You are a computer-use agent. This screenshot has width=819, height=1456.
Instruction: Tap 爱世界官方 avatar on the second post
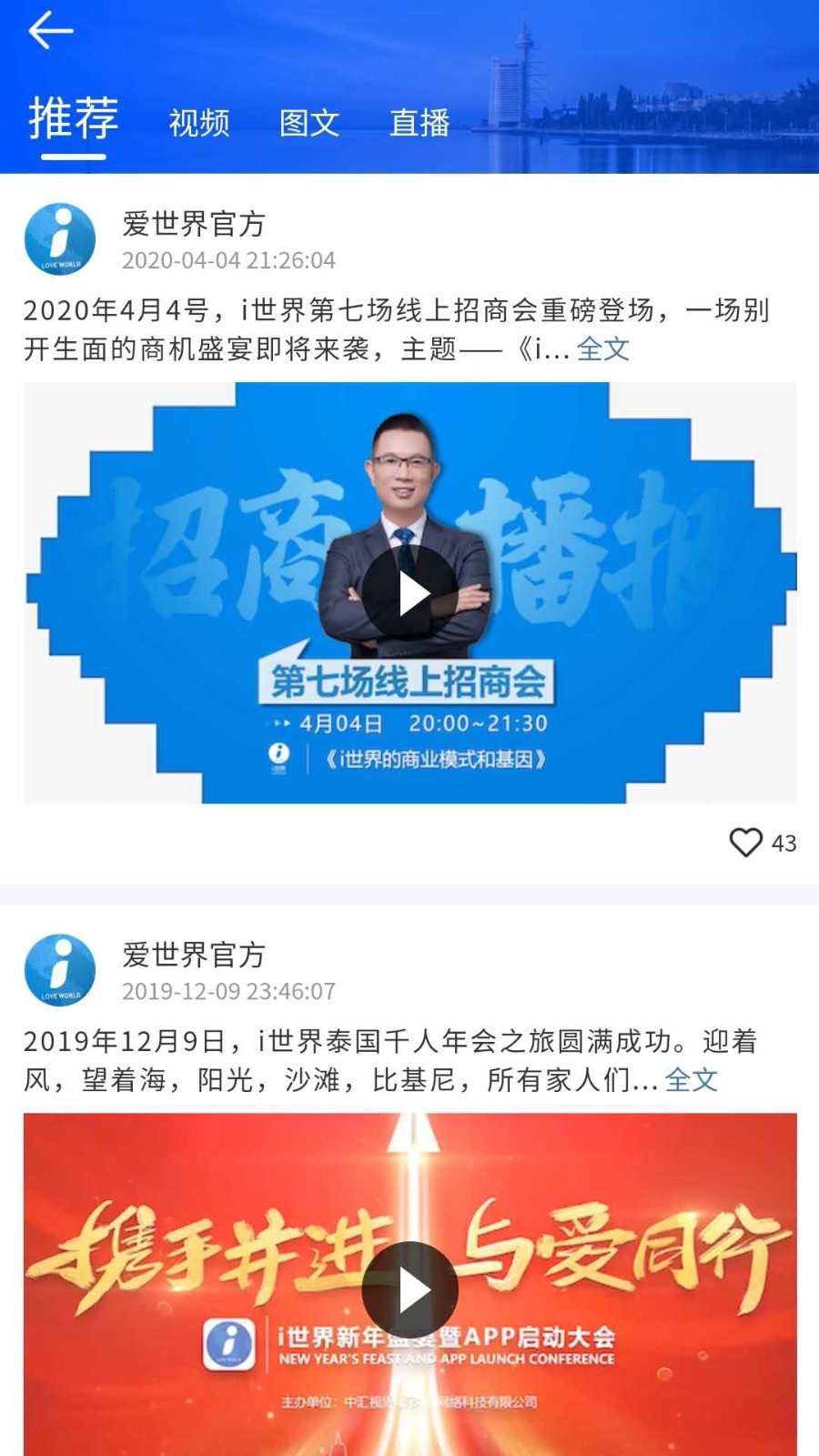59,969
